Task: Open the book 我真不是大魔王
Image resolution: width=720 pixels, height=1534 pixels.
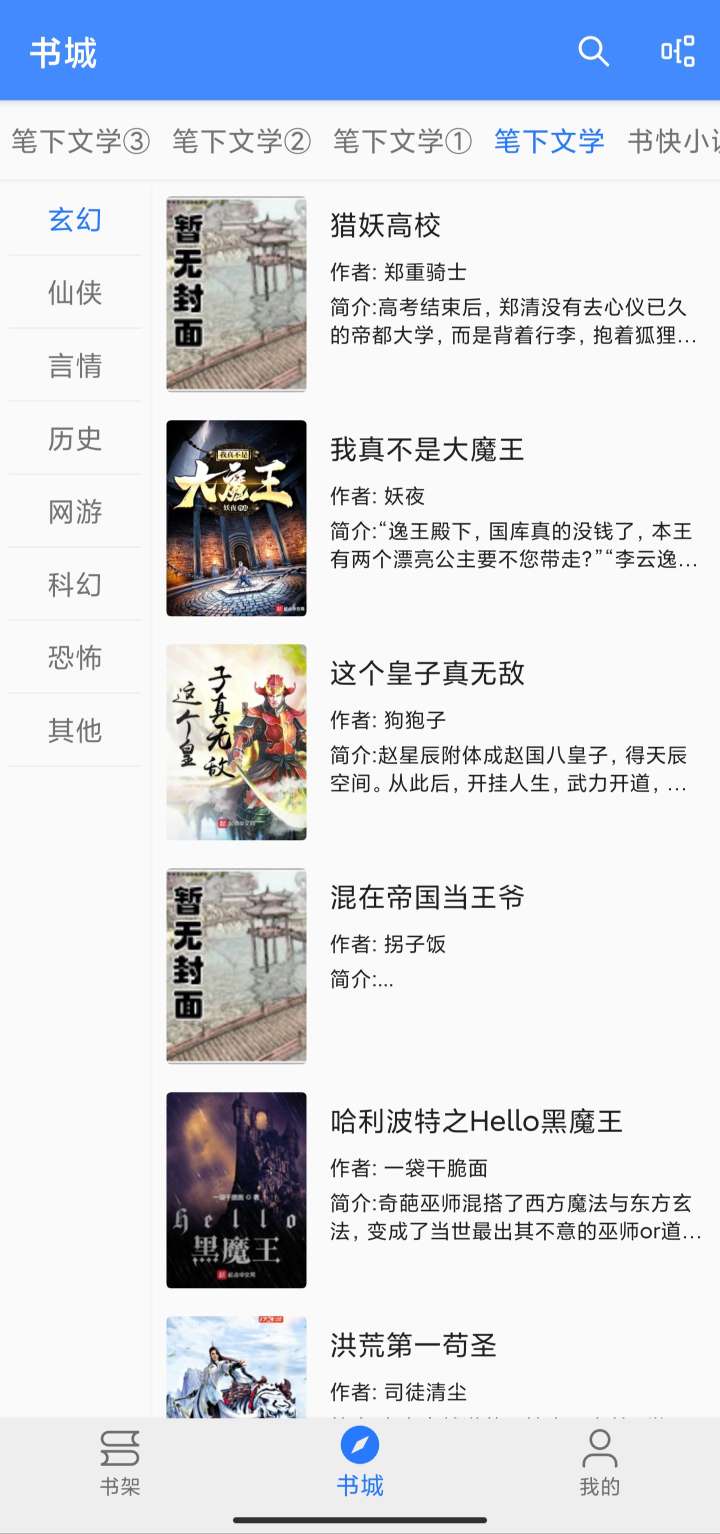Action: [435, 517]
